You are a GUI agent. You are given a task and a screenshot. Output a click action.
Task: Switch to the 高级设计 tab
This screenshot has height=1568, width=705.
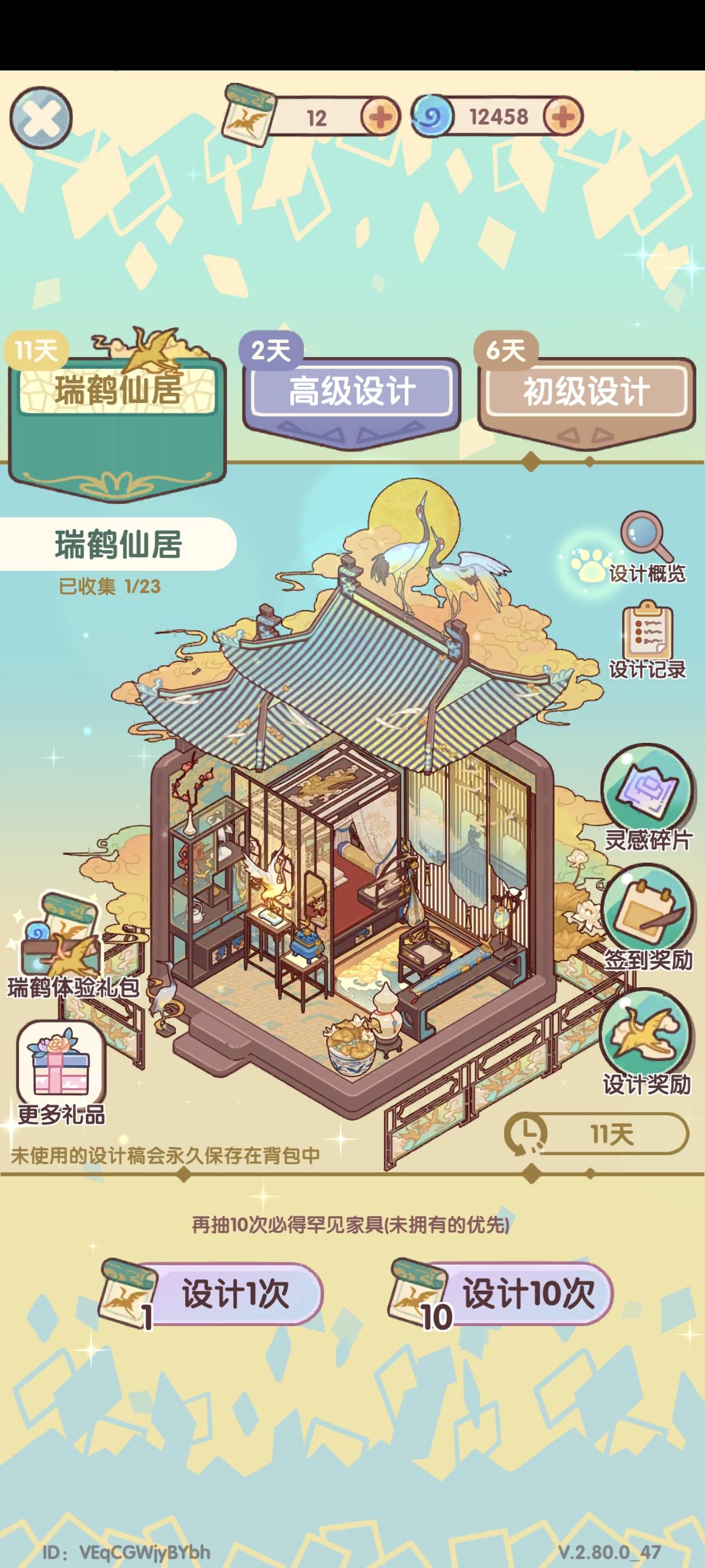pos(352,390)
